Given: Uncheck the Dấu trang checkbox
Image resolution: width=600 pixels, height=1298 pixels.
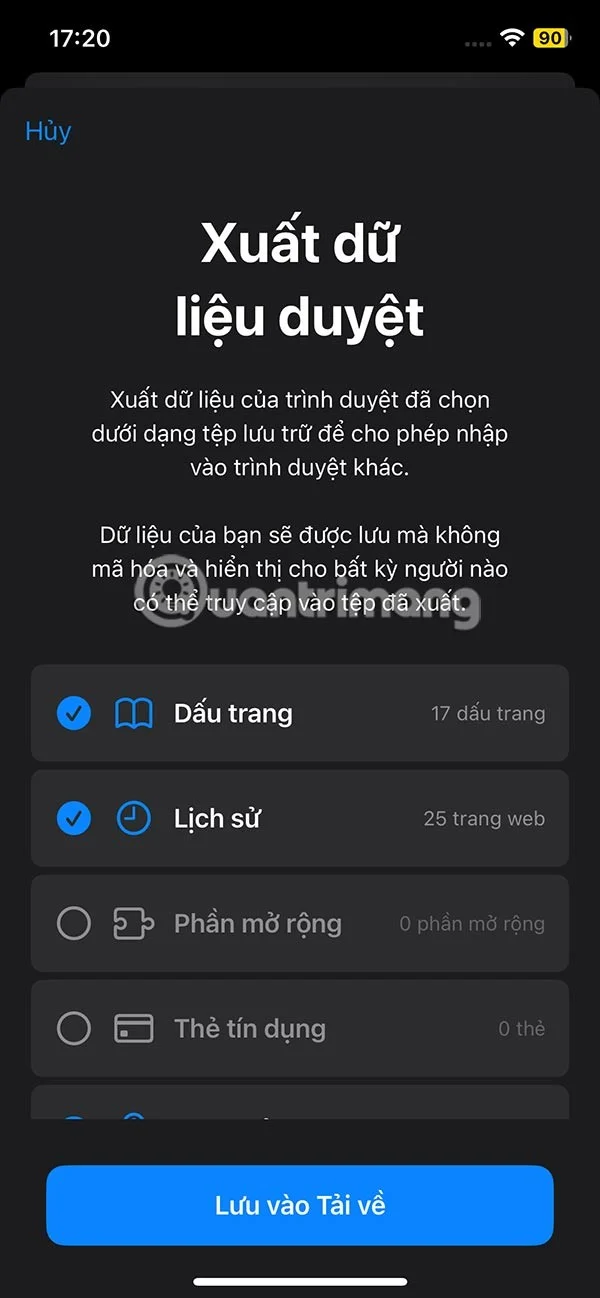Looking at the screenshot, I should click(x=74, y=713).
